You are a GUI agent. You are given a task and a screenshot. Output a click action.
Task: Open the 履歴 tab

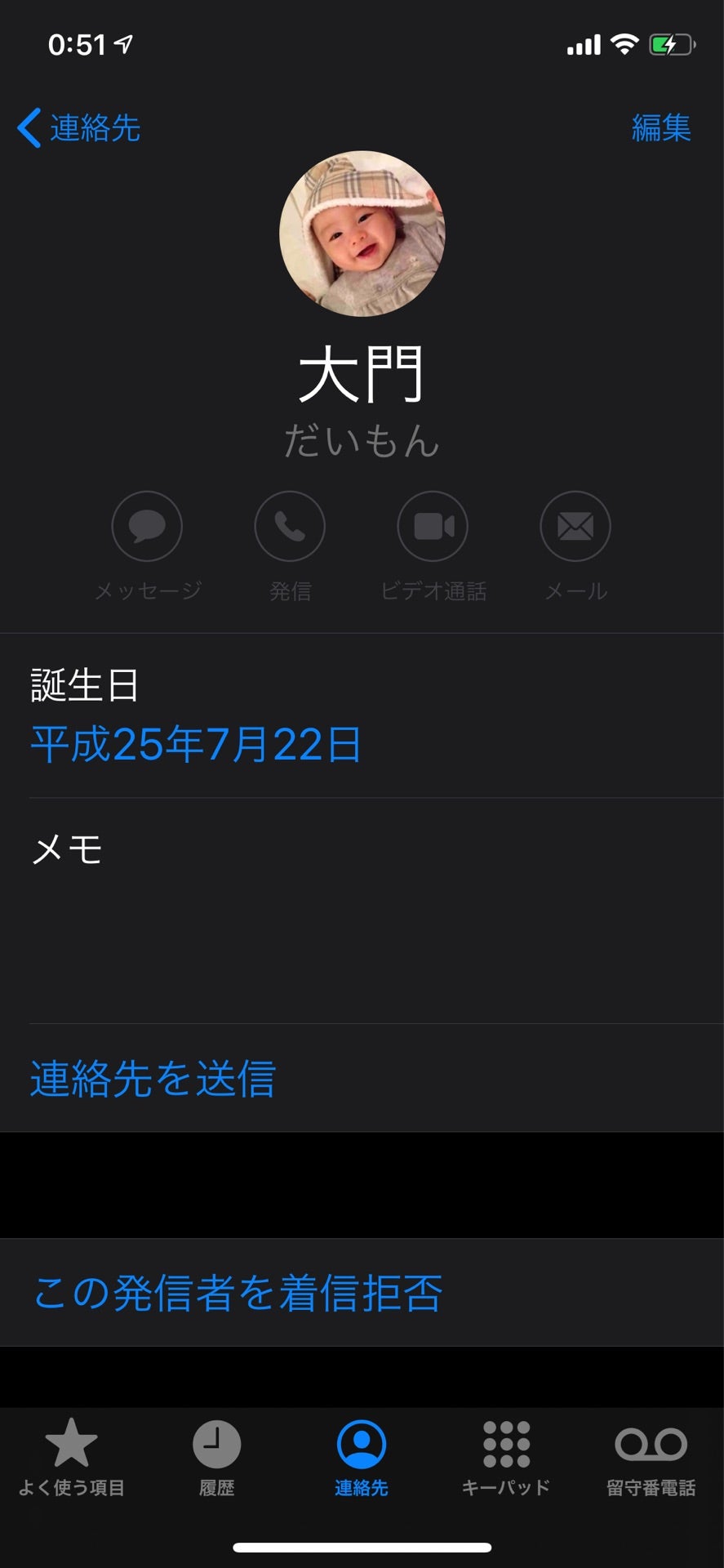(x=216, y=1458)
